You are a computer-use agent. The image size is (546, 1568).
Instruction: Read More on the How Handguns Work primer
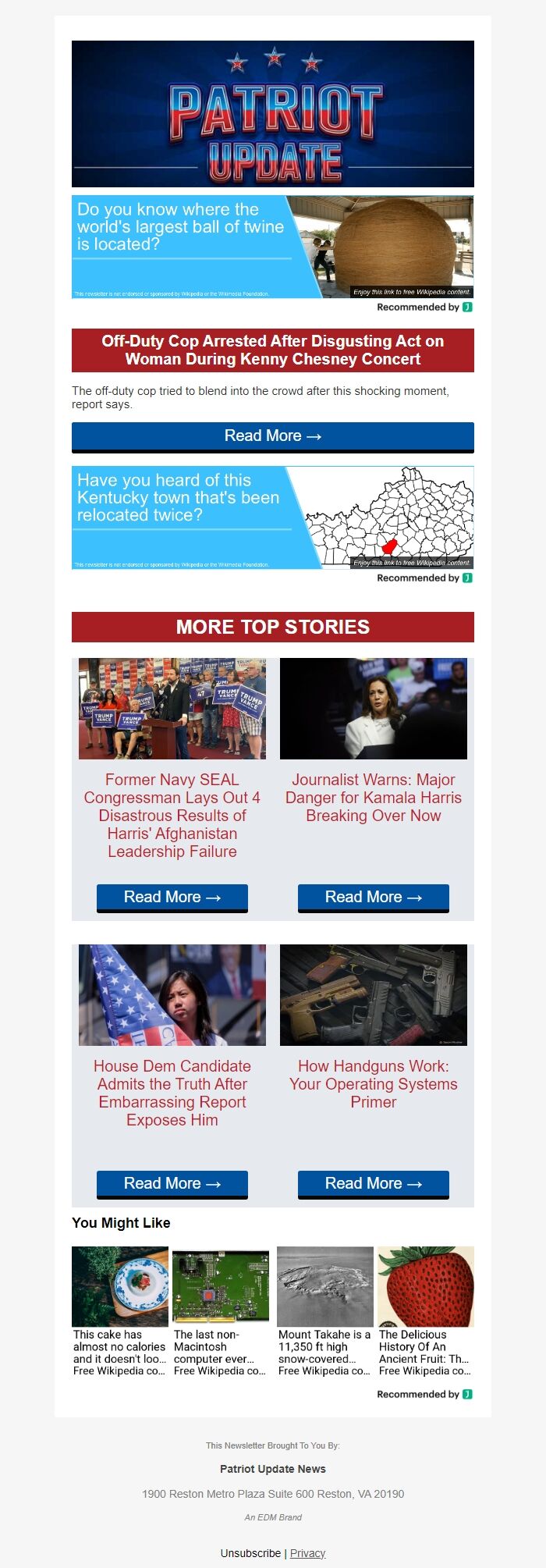(374, 1183)
